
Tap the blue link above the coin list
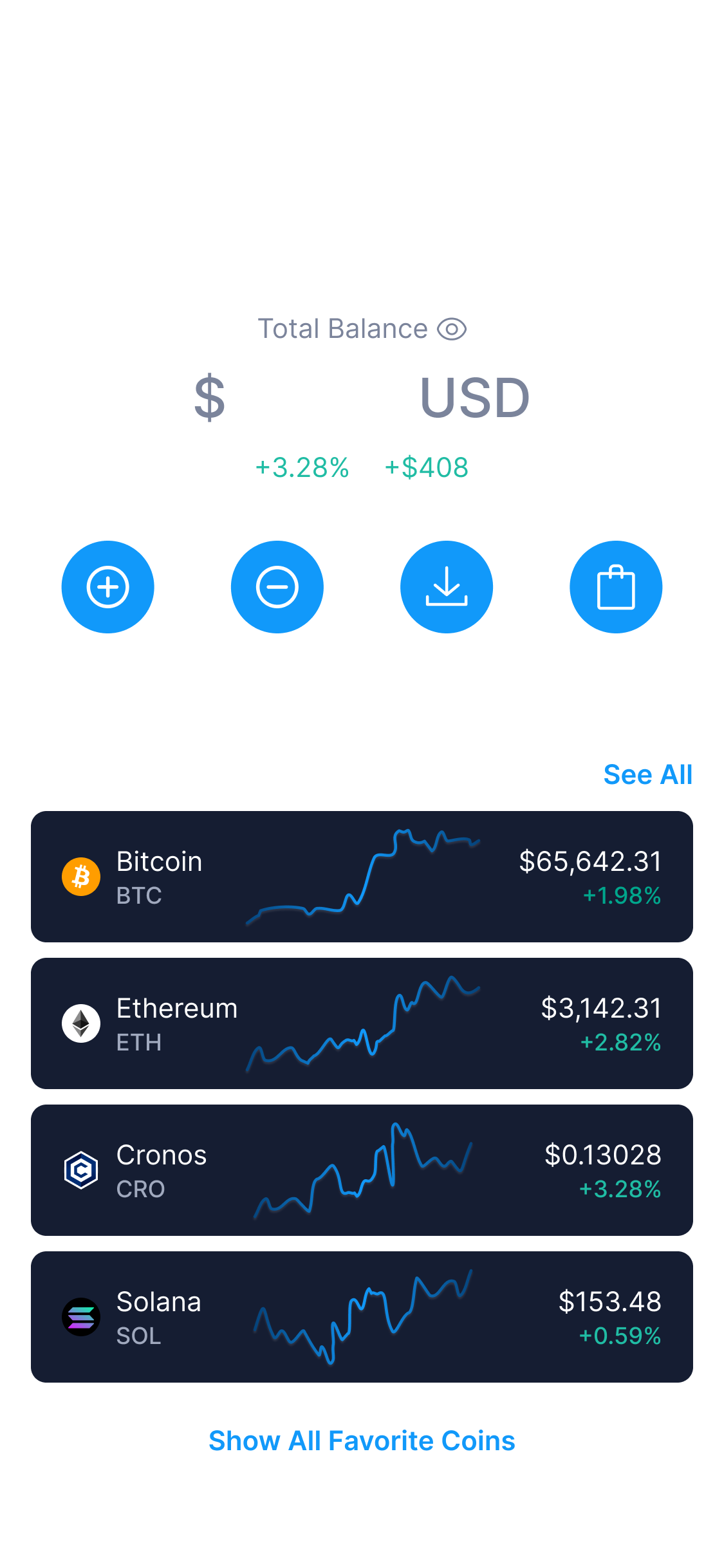(644, 774)
